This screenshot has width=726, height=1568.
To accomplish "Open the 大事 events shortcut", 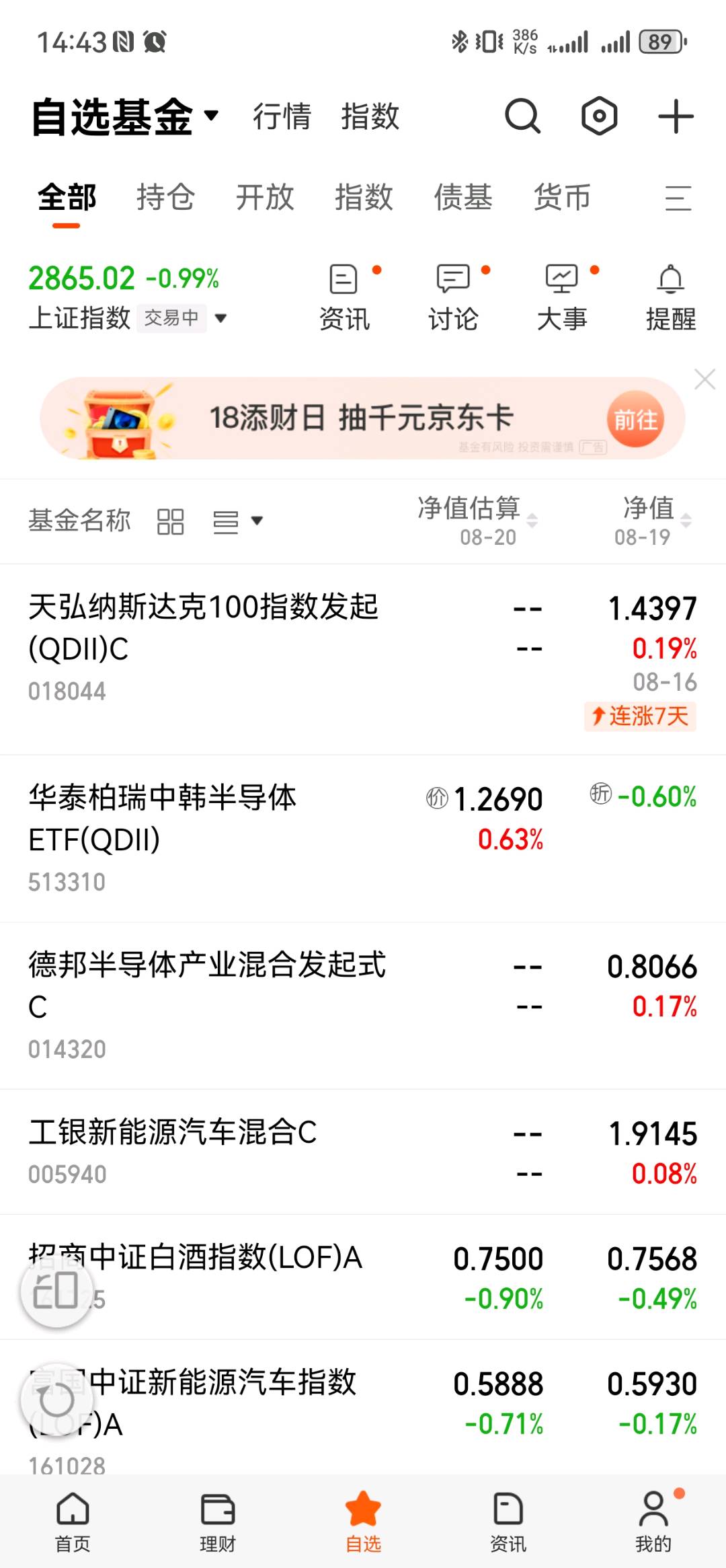I will 563,298.
